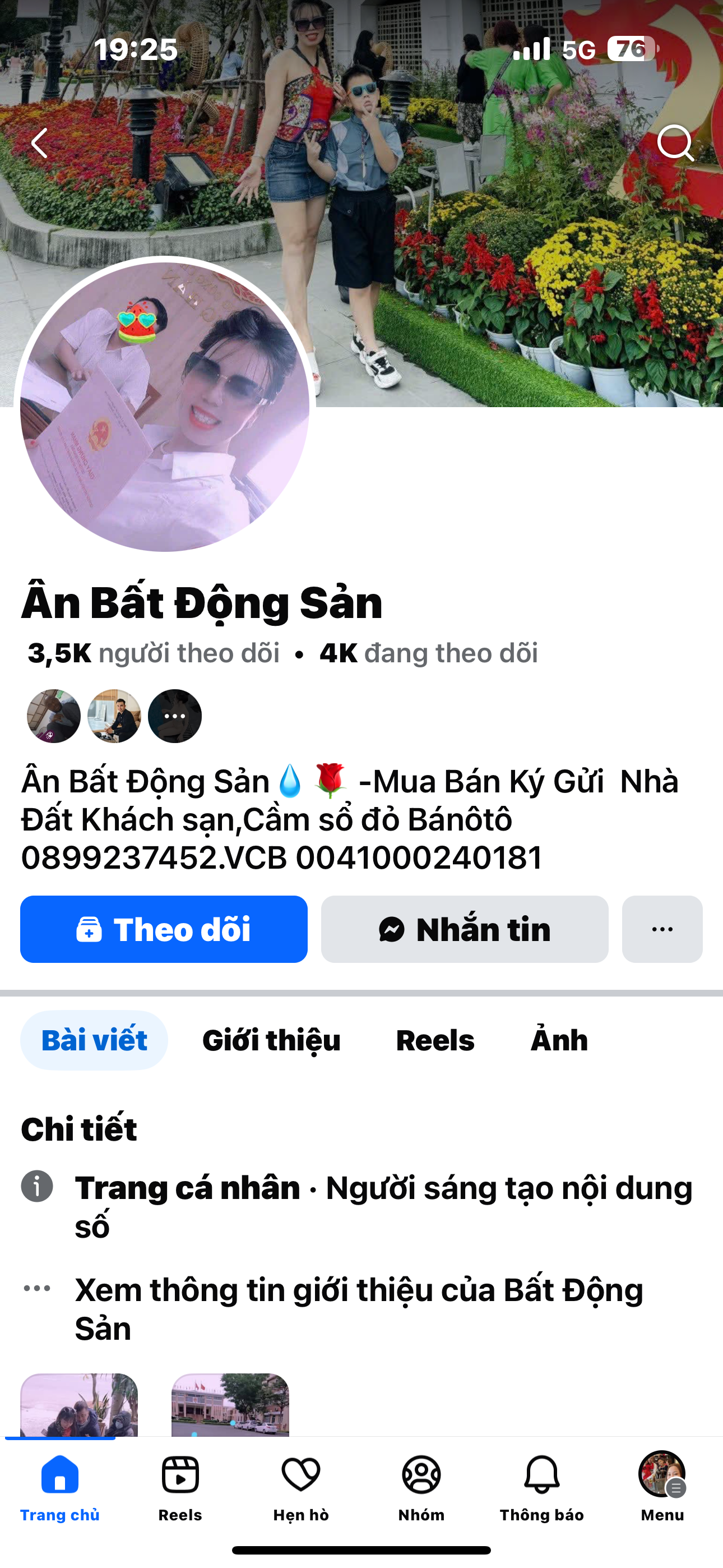Follow Ân Bất Động Sản with Theo dõi

164,929
